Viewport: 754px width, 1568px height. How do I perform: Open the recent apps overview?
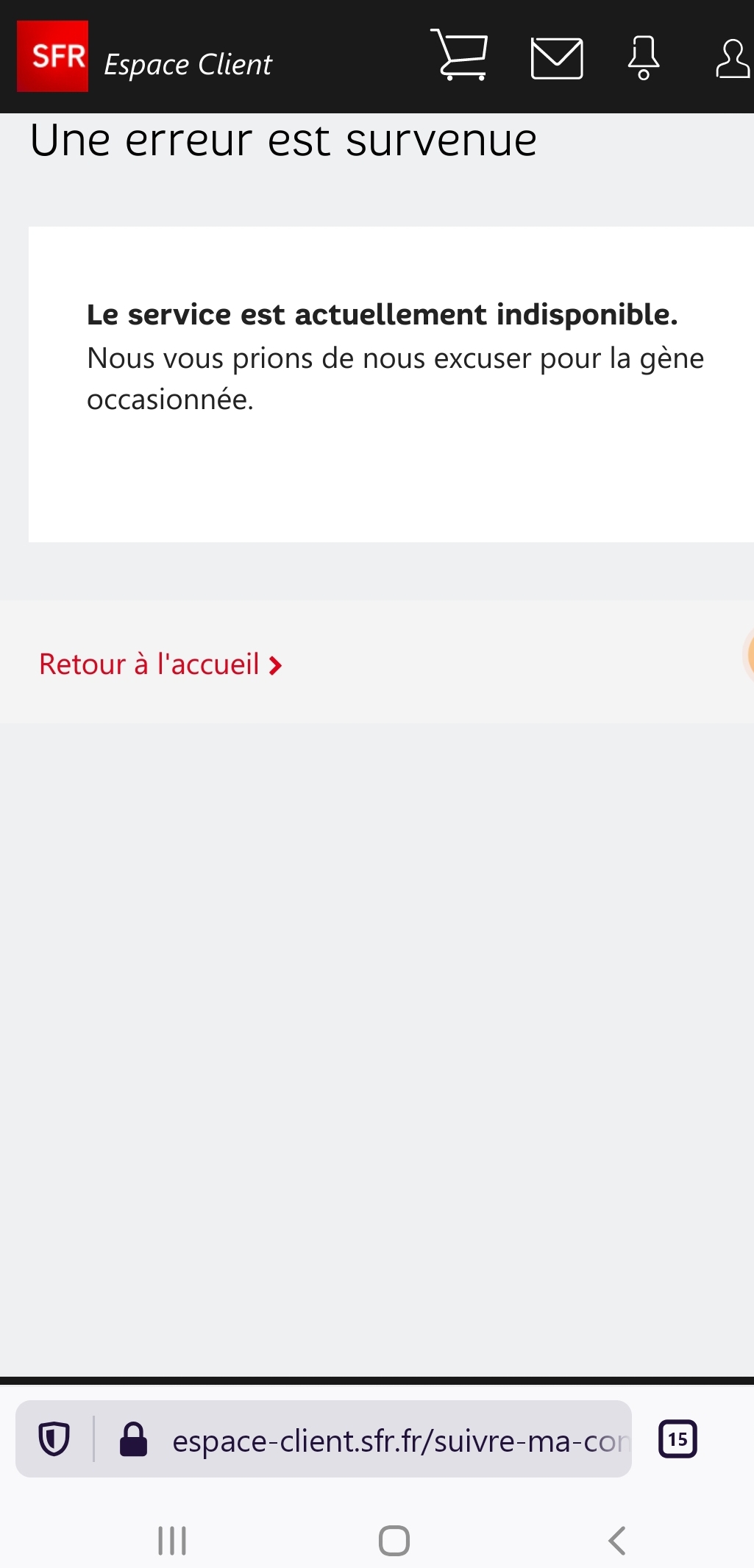pyautogui.click(x=172, y=1540)
